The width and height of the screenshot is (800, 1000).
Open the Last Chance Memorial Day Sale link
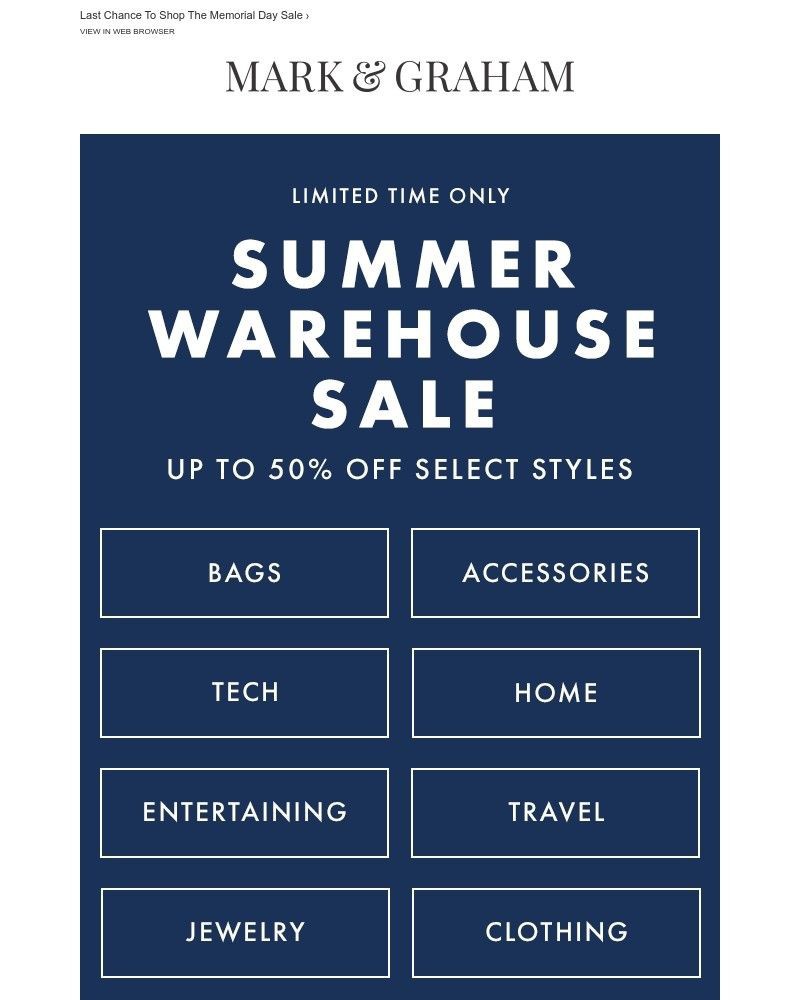pyautogui.click(x=194, y=16)
